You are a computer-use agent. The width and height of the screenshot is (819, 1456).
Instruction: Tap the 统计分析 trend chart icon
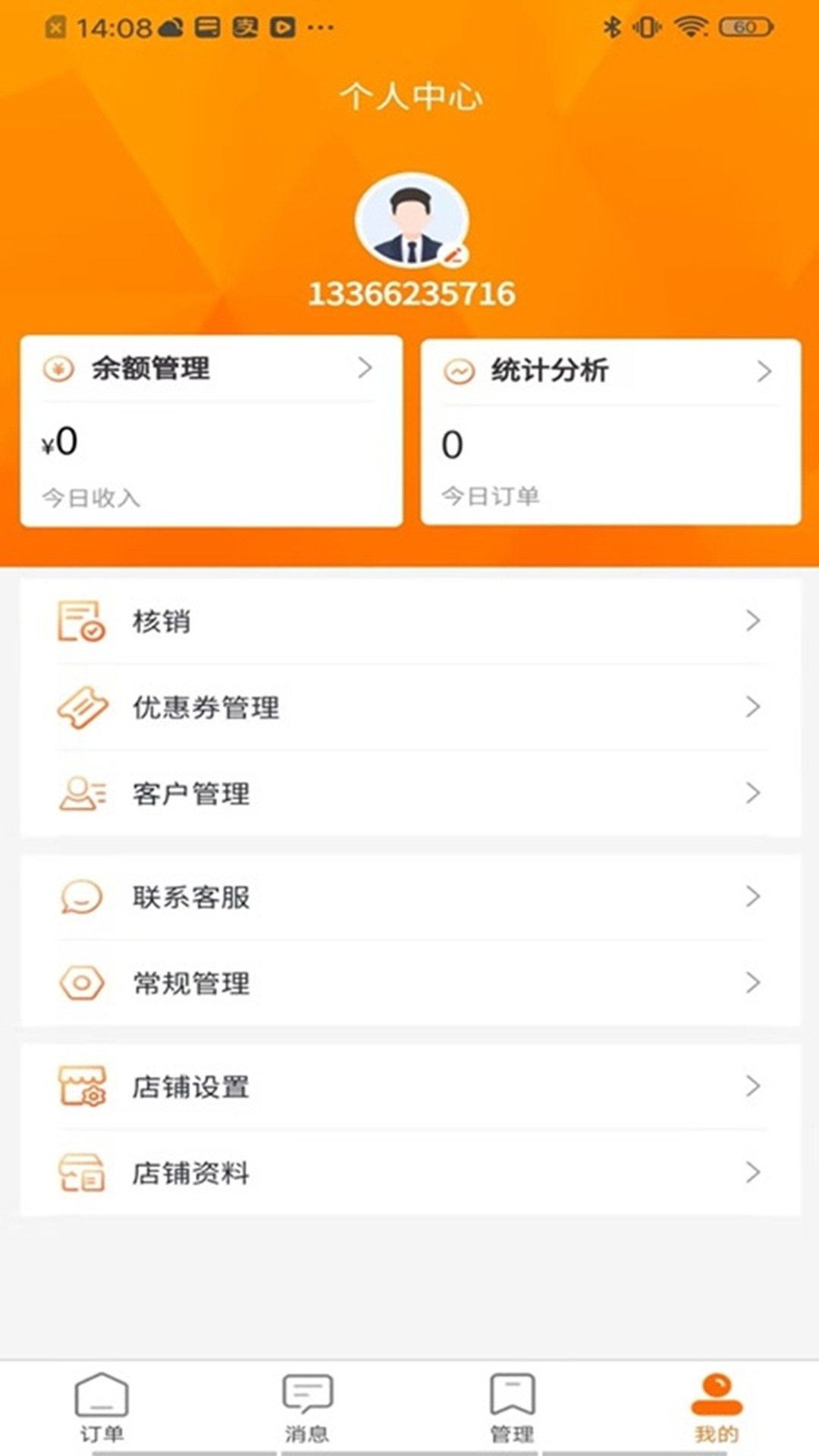click(x=457, y=371)
